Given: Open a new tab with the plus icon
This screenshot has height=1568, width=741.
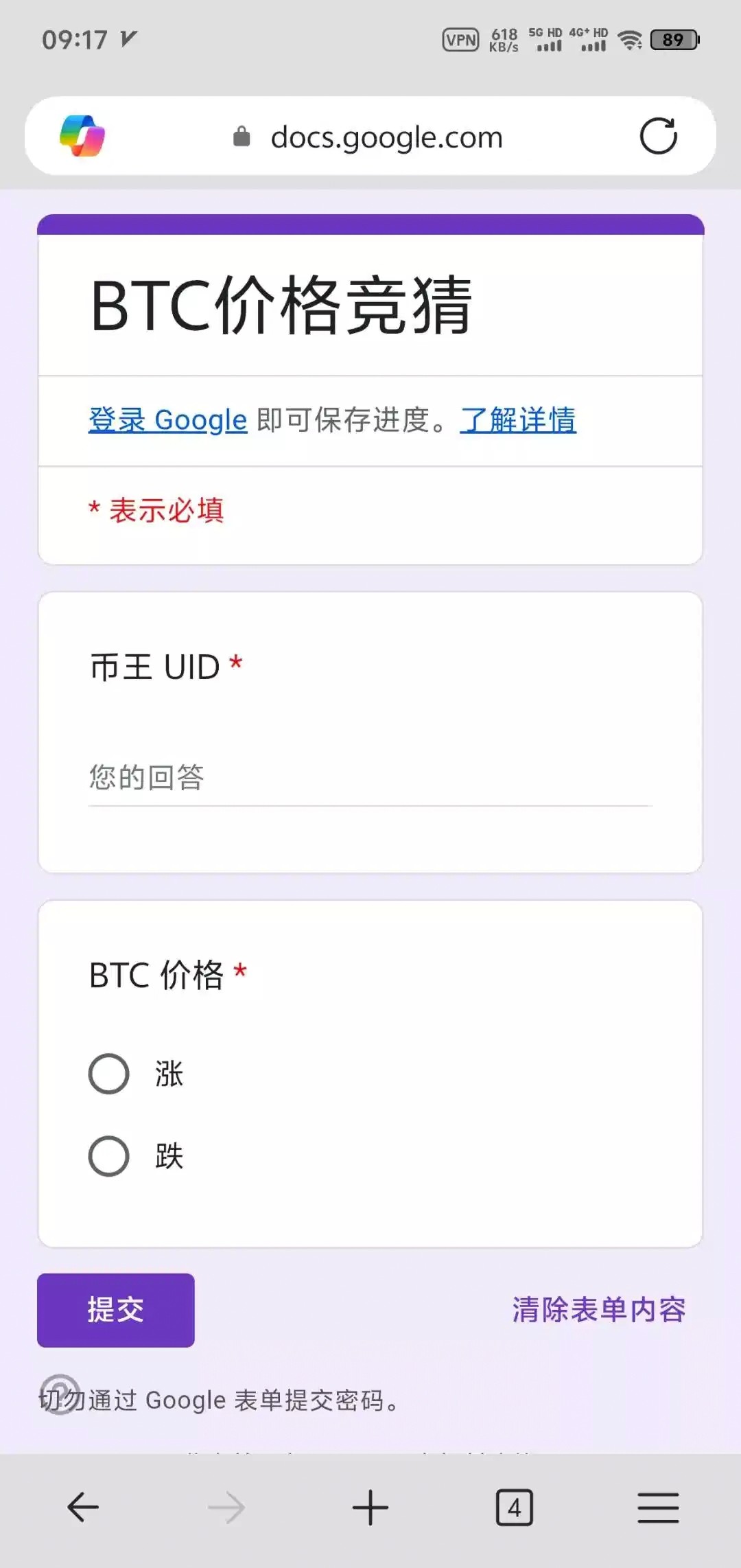Looking at the screenshot, I should pos(370,1508).
